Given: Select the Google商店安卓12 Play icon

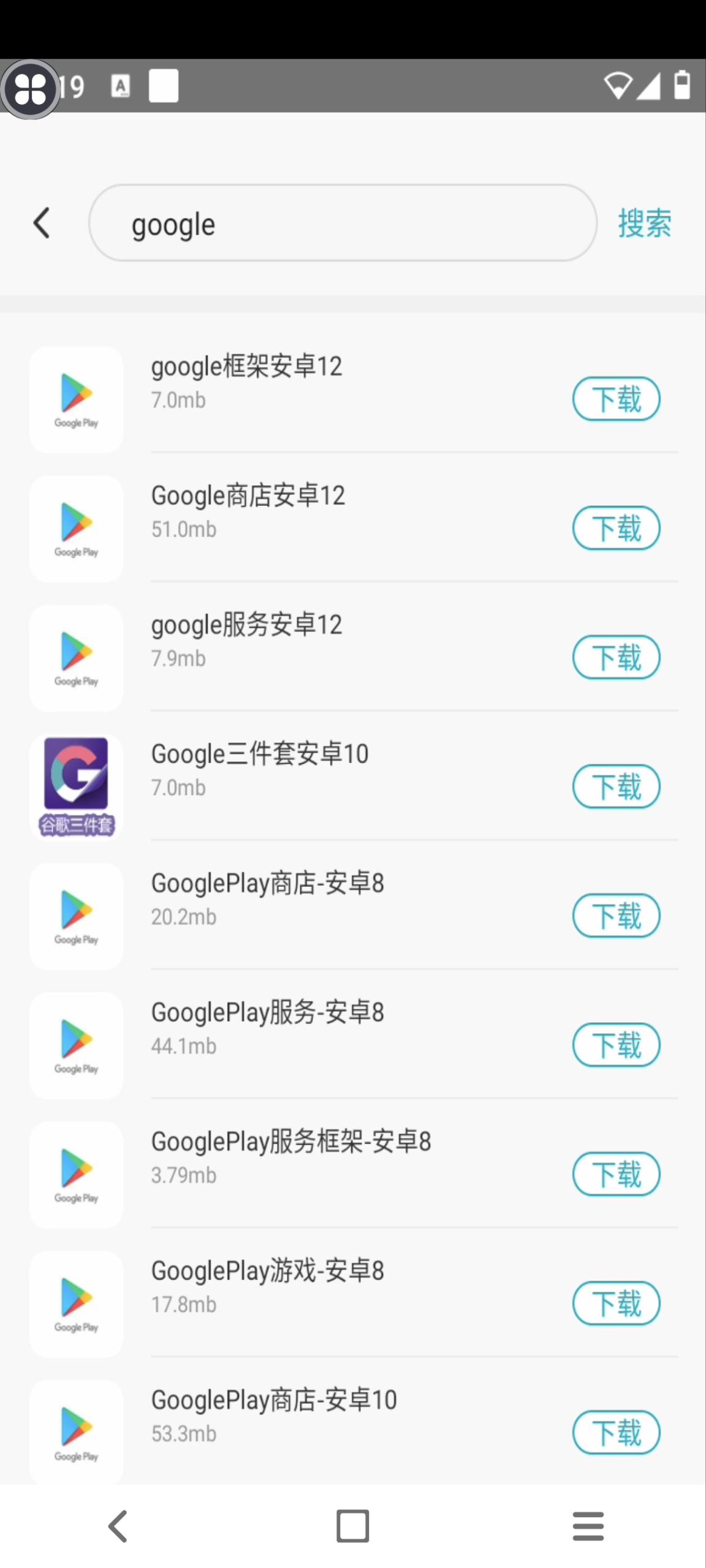Looking at the screenshot, I should point(76,528).
